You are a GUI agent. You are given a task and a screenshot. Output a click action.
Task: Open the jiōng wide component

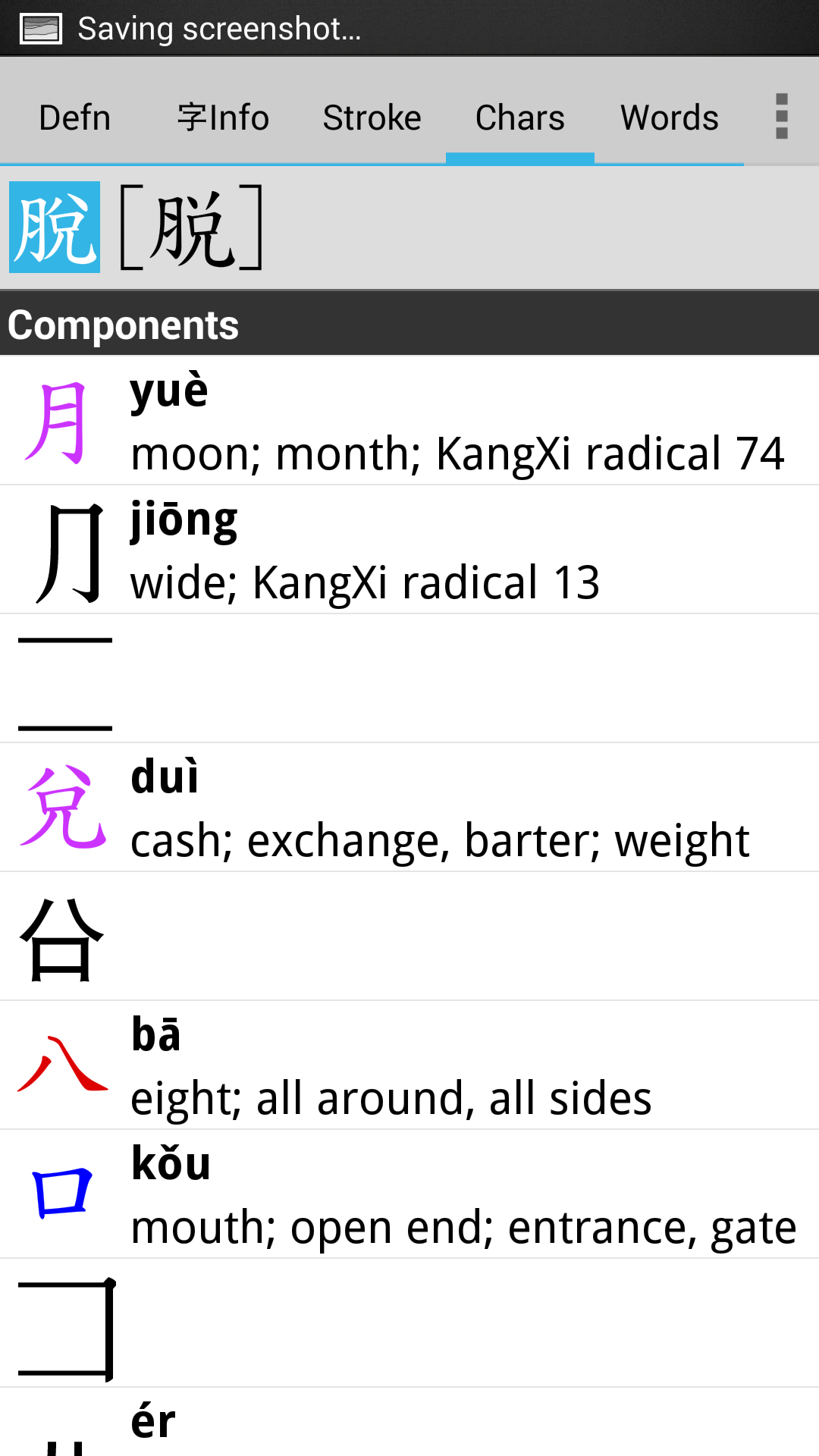pyautogui.click(x=409, y=550)
